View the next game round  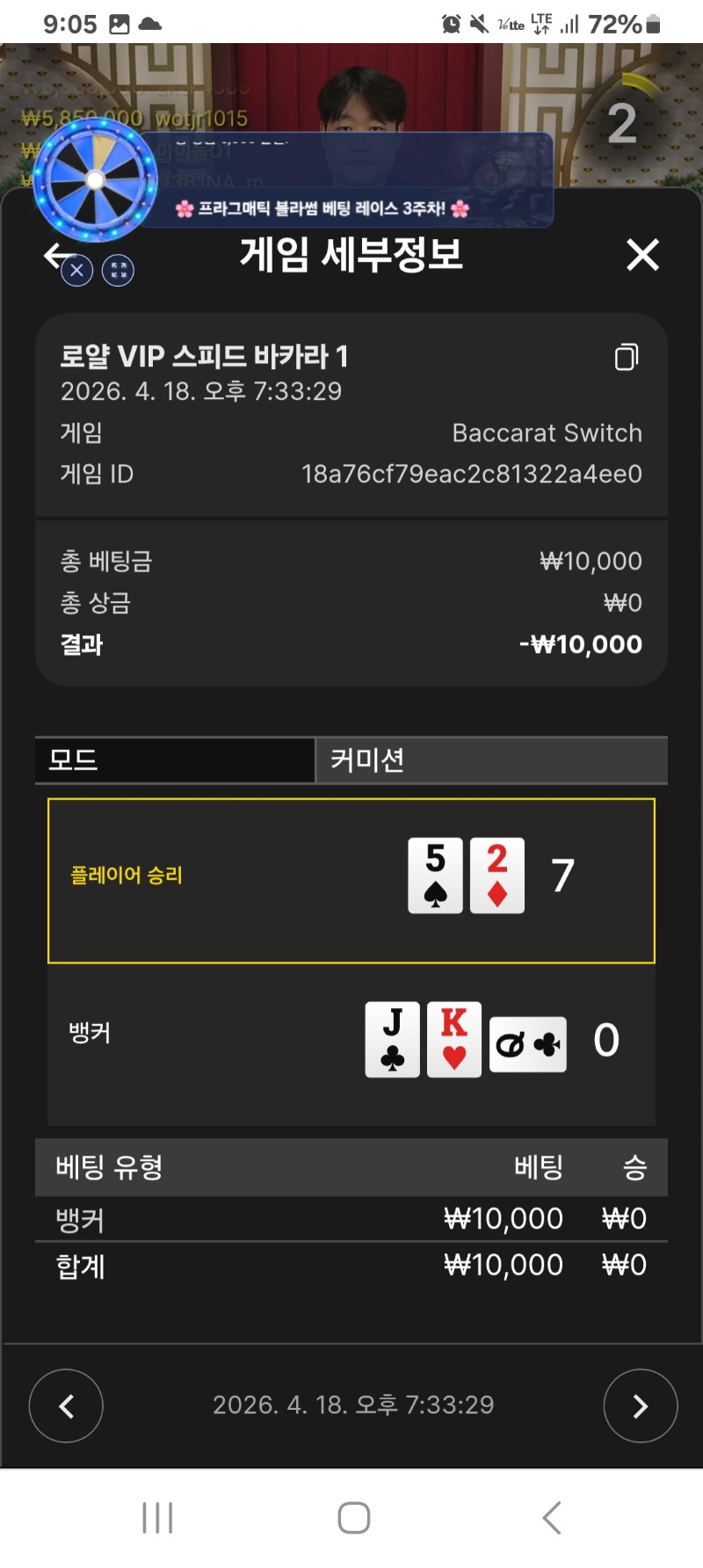click(640, 1406)
